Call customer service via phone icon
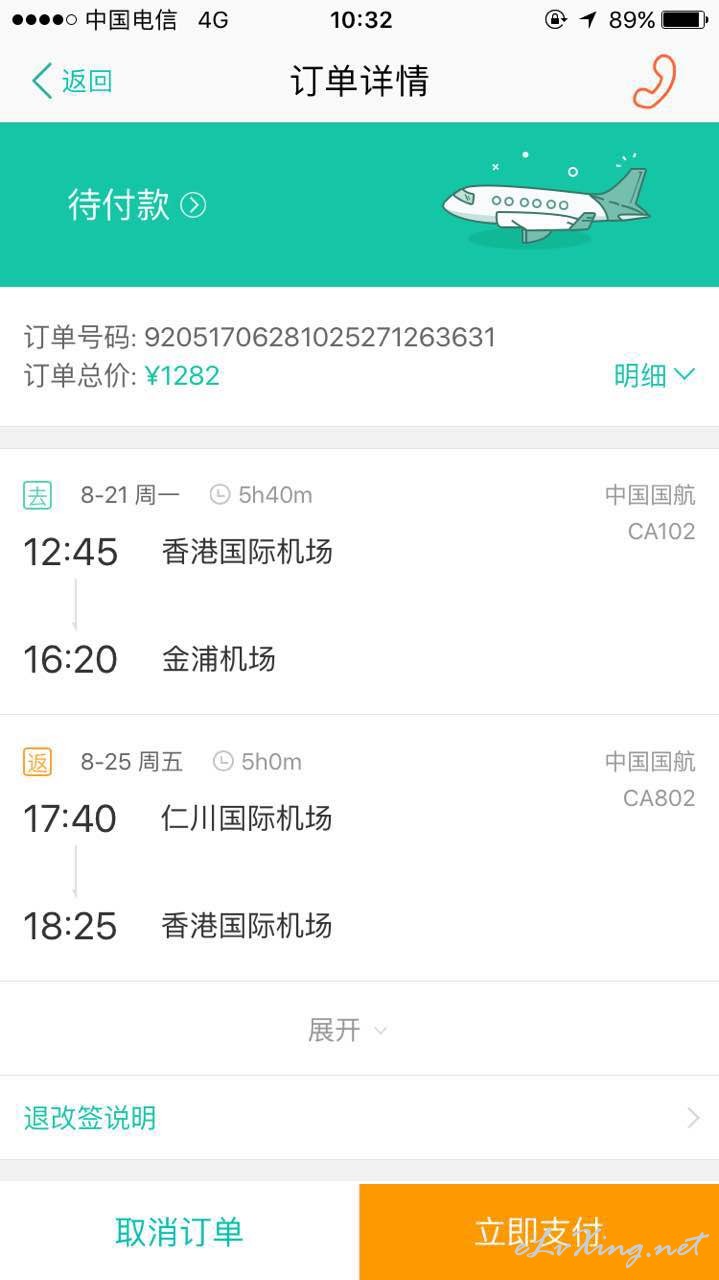Screen dimensions: 719x1280 [654, 82]
